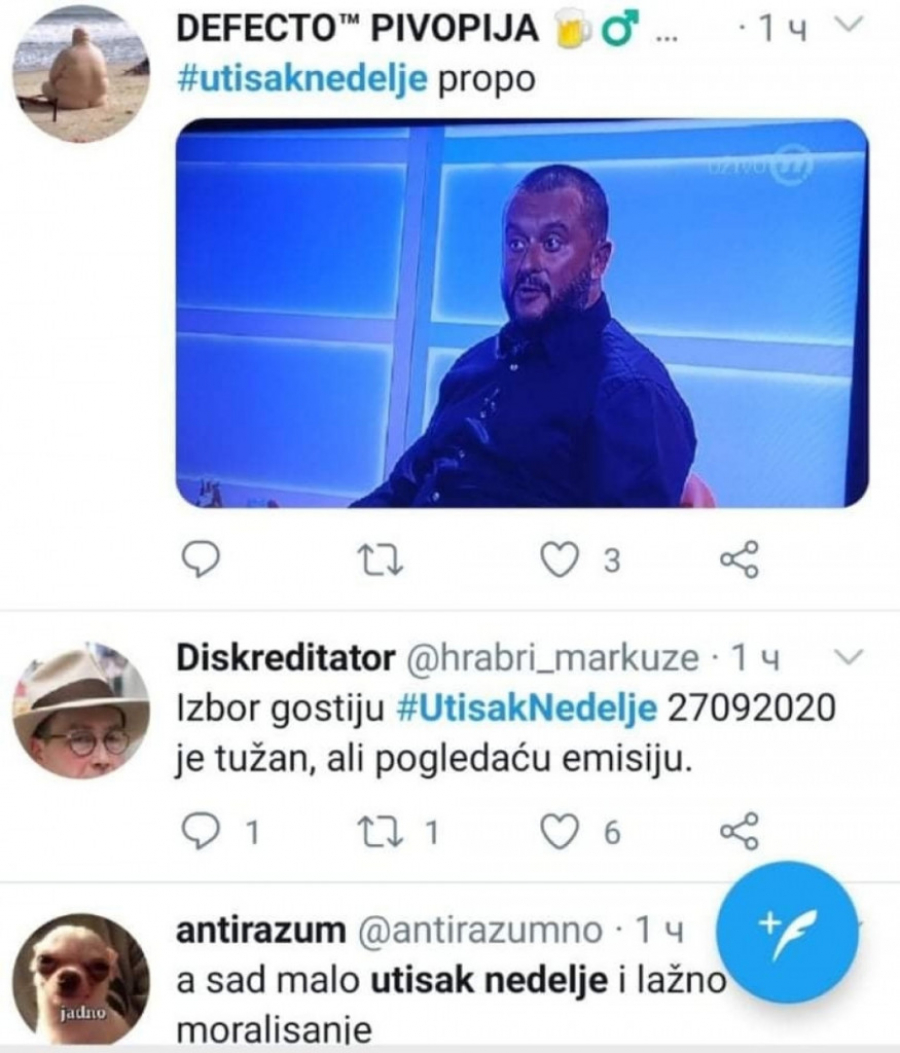The width and height of the screenshot is (900, 1053).
Task: Like Diskreditator's tweet
Action: 558,832
